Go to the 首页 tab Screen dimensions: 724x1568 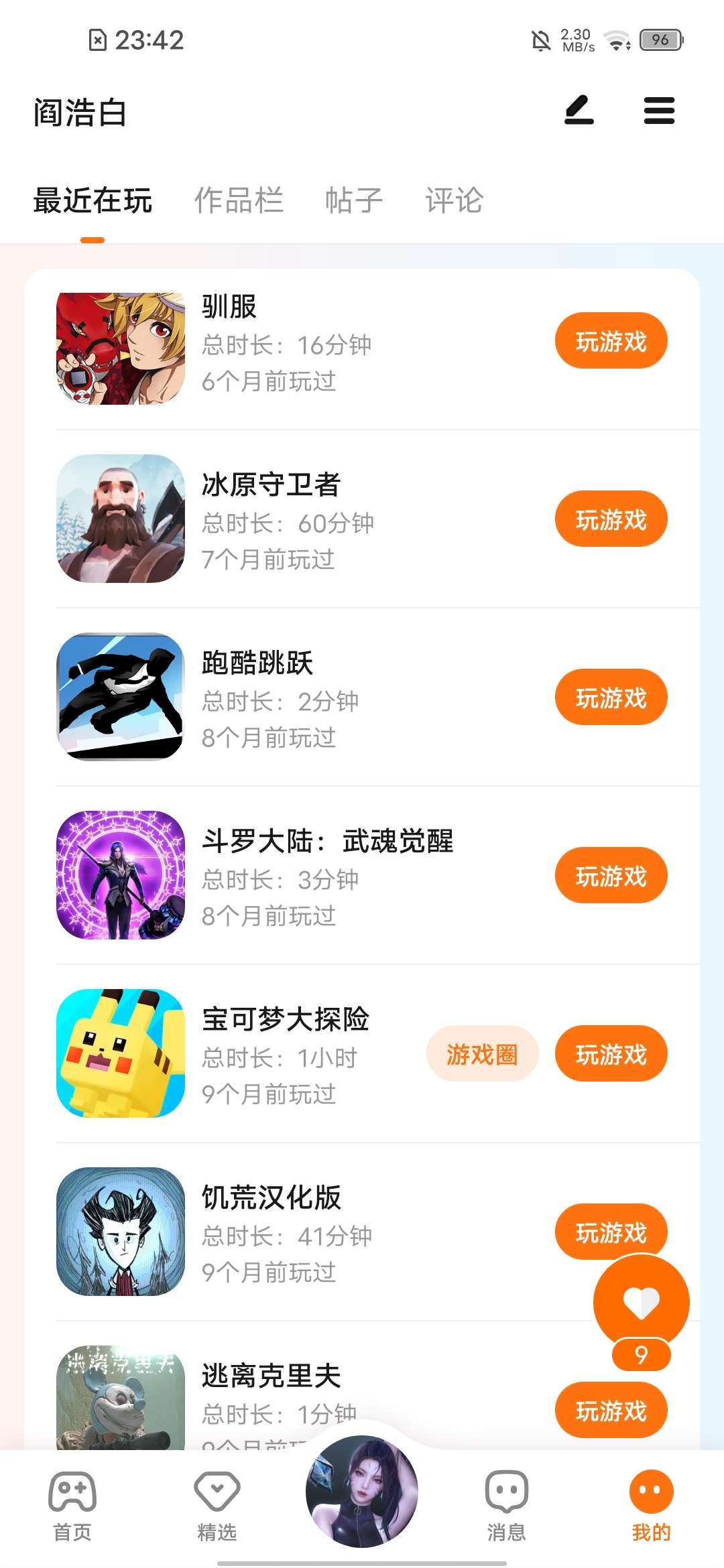pyautogui.click(x=72, y=1504)
